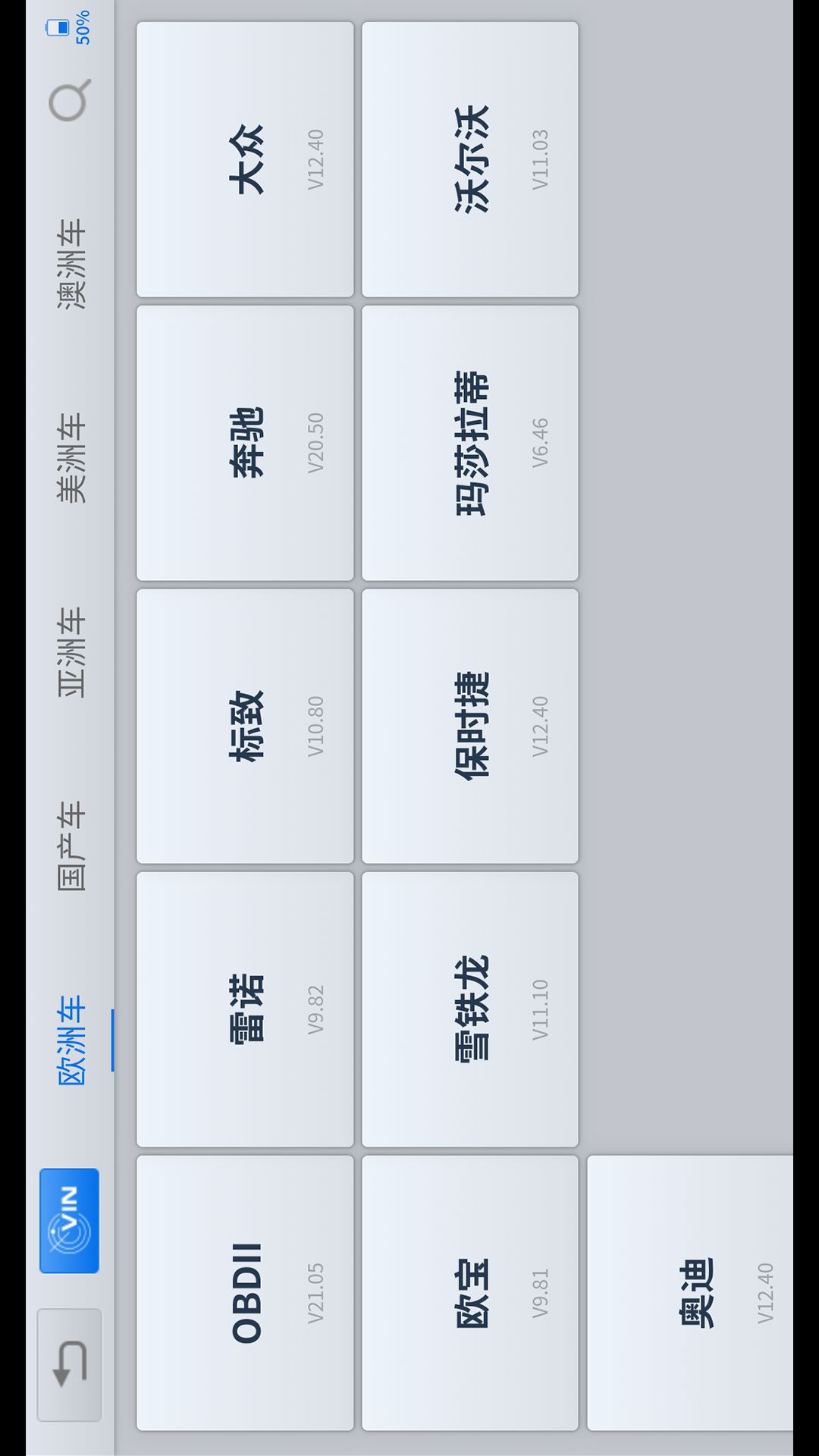Open the 欧宝 card

pyautogui.click(x=470, y=1293)
